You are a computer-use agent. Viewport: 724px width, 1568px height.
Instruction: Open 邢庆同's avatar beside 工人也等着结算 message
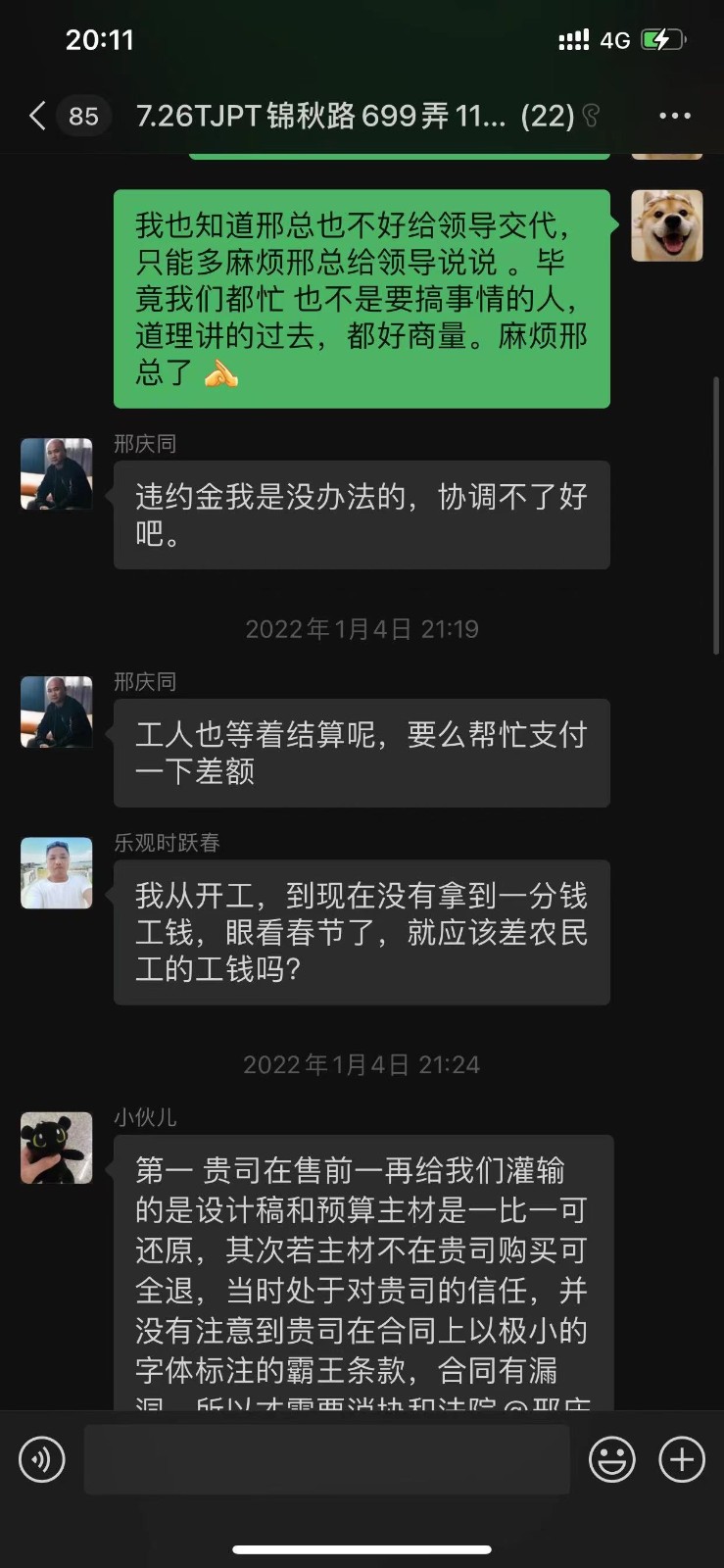pyautogui.click(x=57, y=711)
